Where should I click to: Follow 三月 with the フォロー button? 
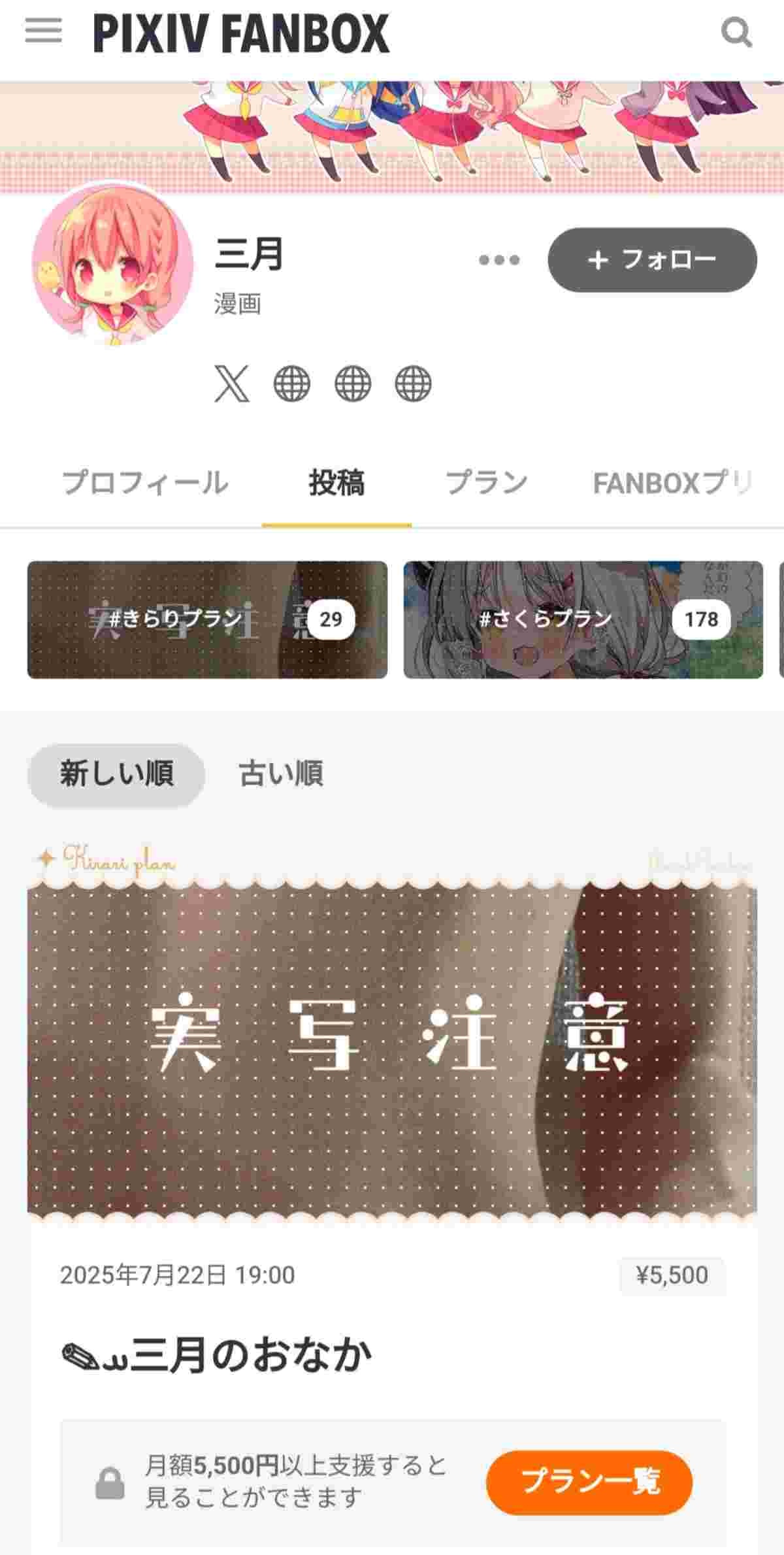652,260
